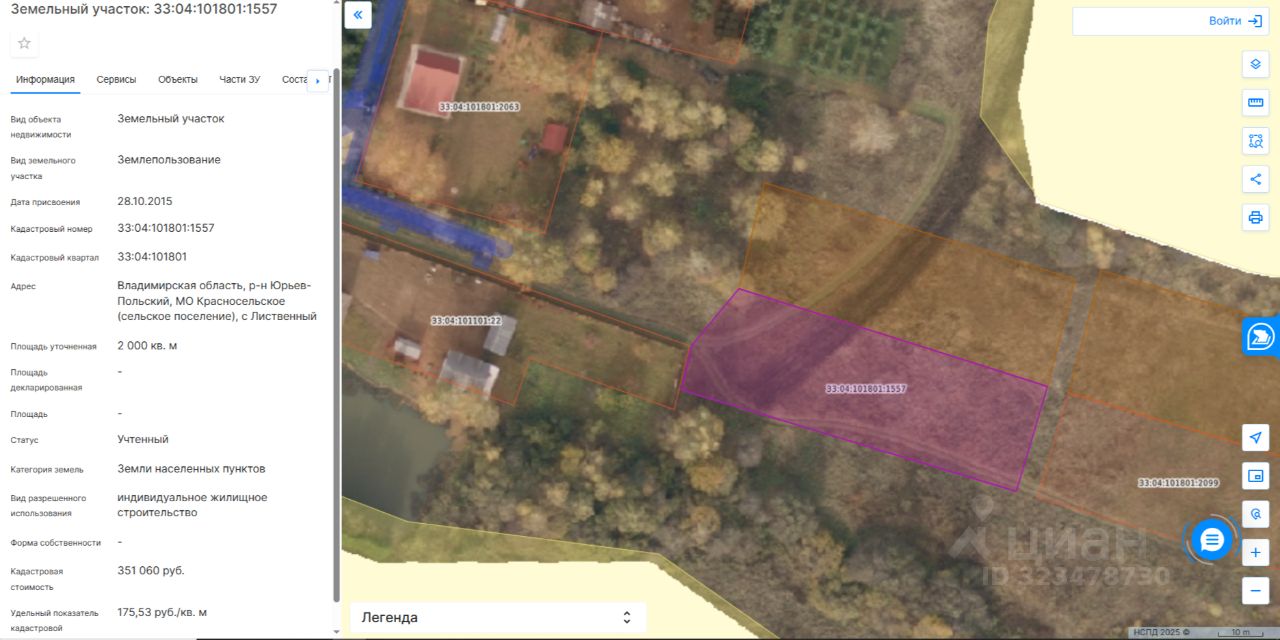Add this land plot to favorites

(25, 43)
